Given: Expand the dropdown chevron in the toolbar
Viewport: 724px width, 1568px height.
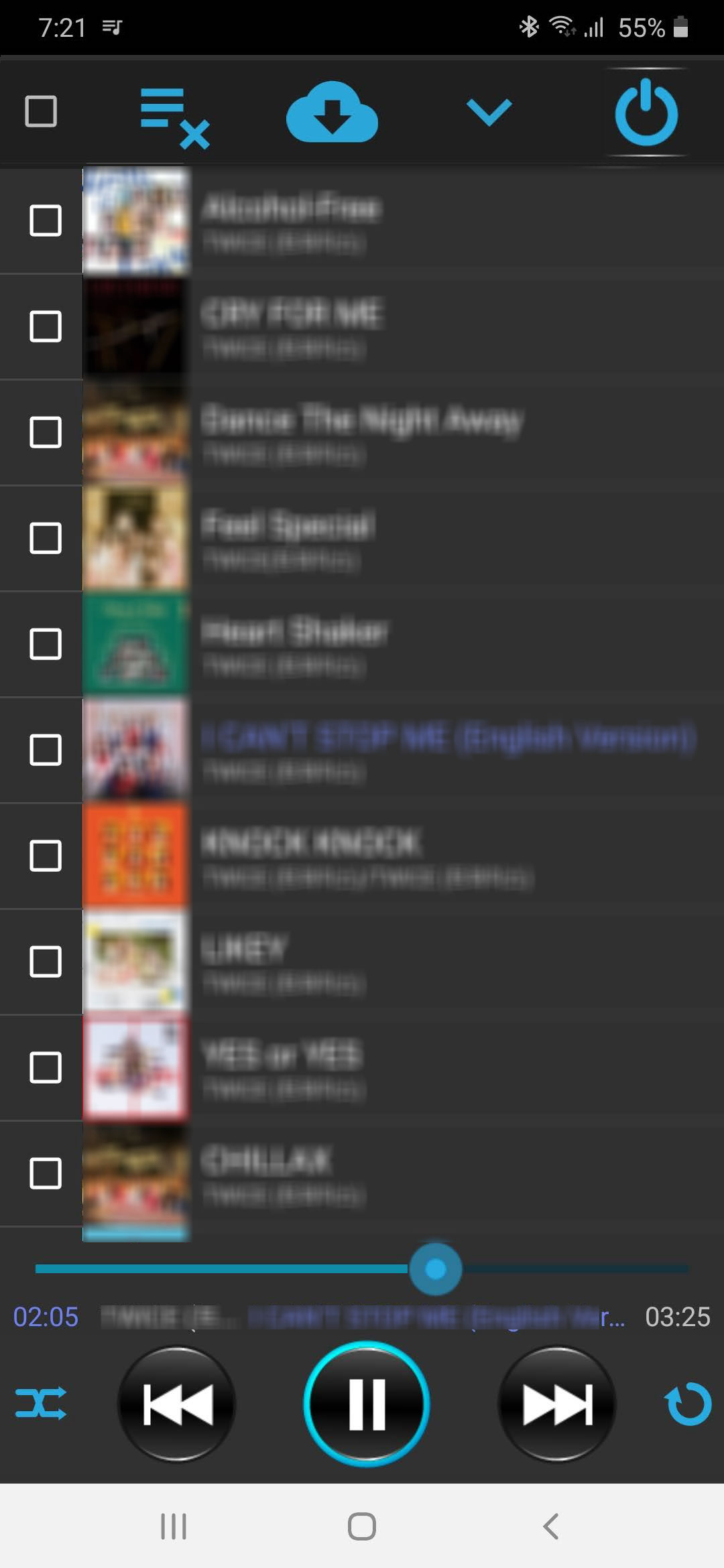Looking at the screenshot, I should (x=489, y=112).
